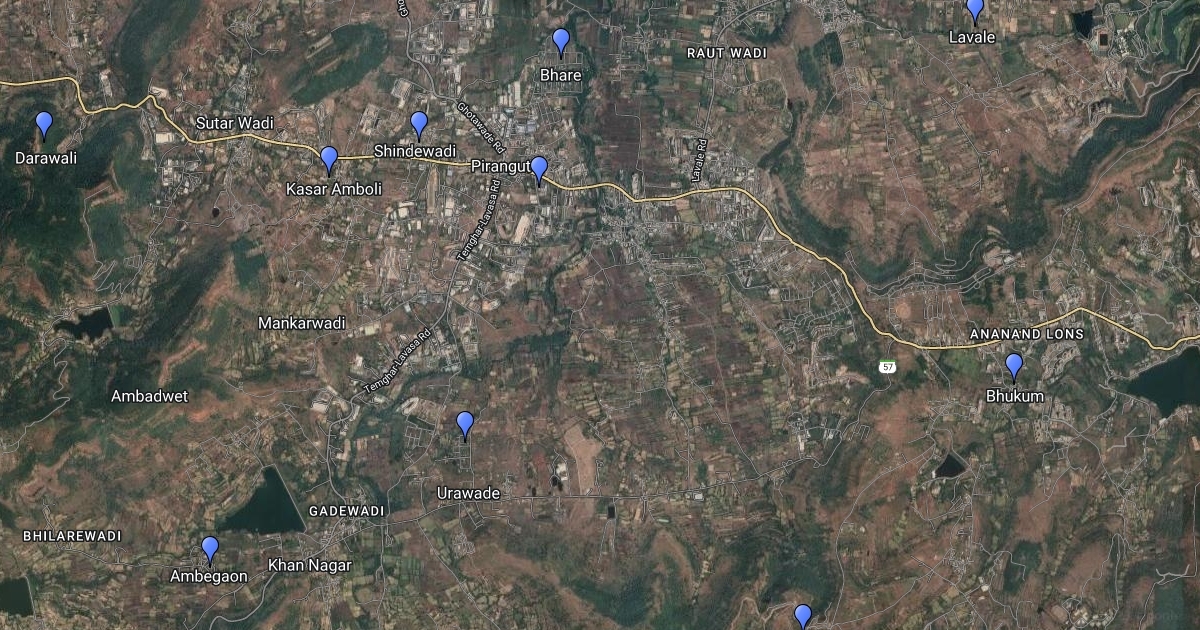
Task: Select the Bhare location marker
Action: (x=561, y=41)
